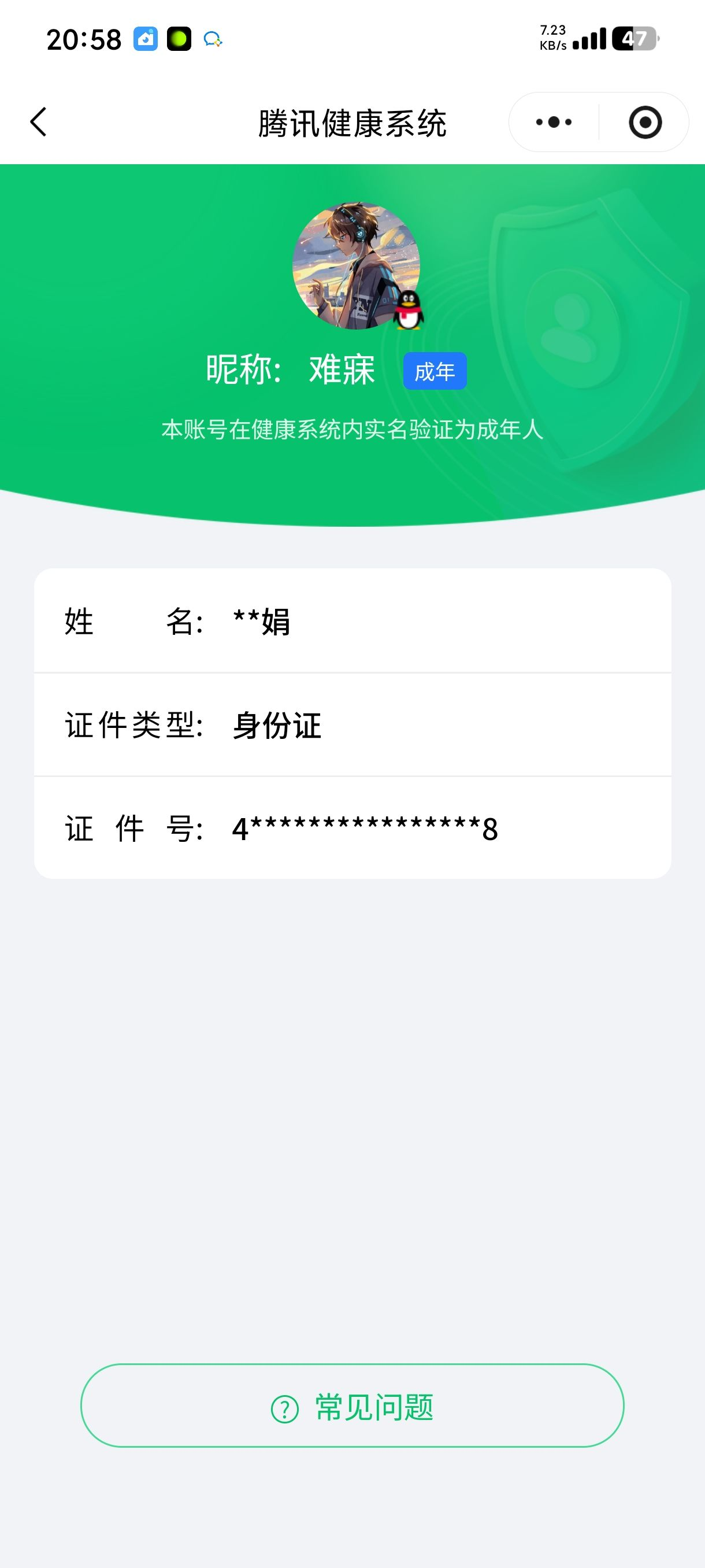Tap the masked 证件号 row
Screen dimensions: 705x1568
pos(353,828)
